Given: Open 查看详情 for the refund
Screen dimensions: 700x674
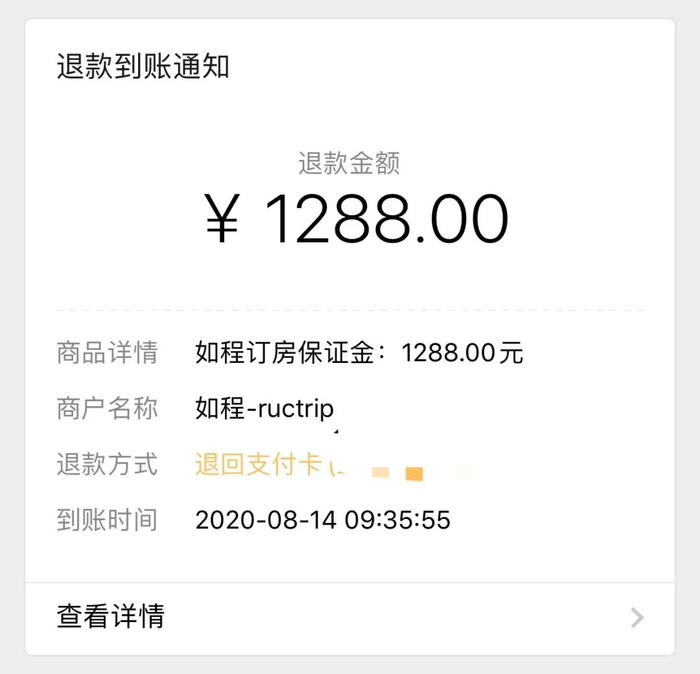Looking at the screenshot, I should click(349, 617).
